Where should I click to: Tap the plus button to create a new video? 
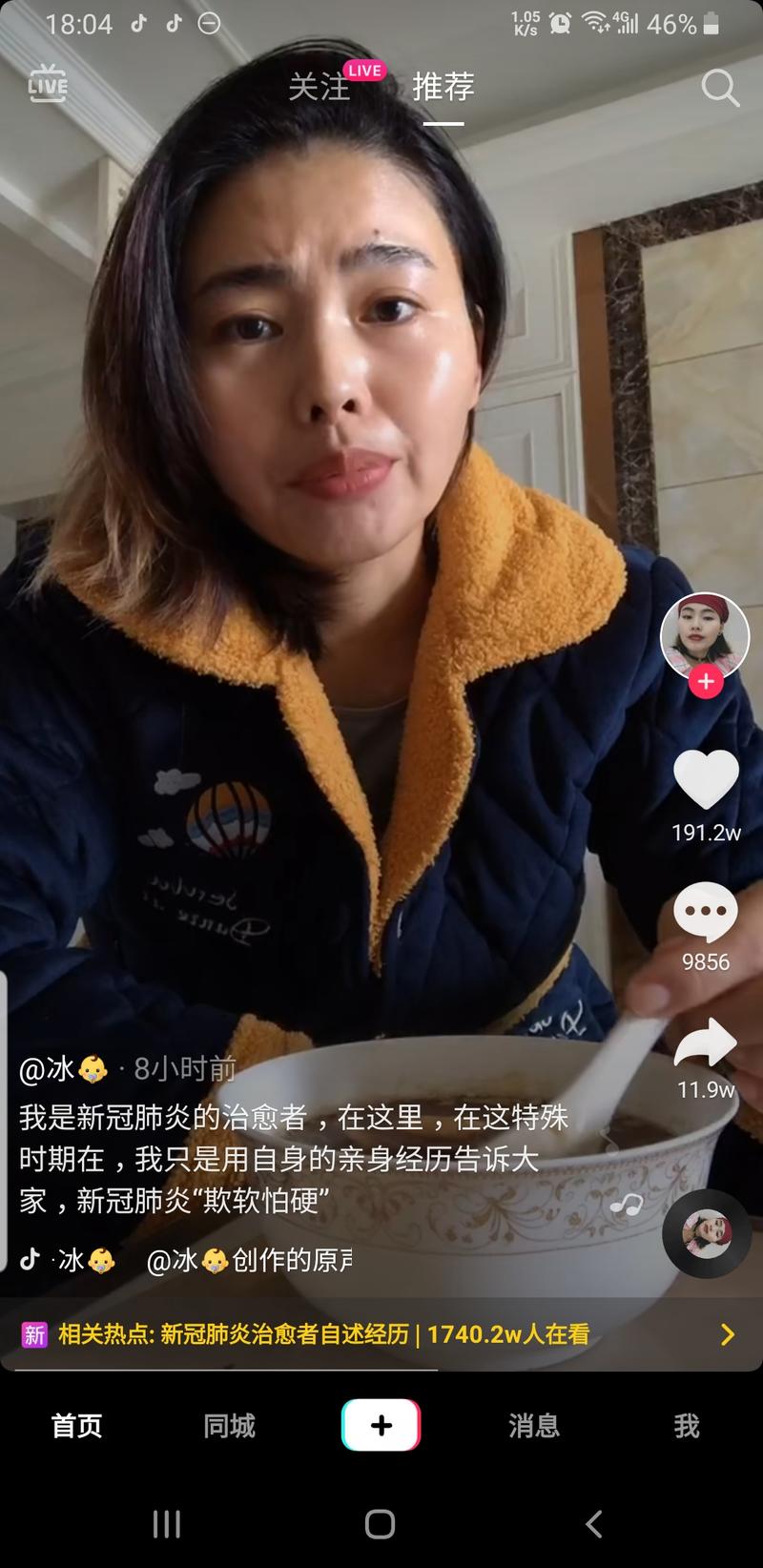381,1425
